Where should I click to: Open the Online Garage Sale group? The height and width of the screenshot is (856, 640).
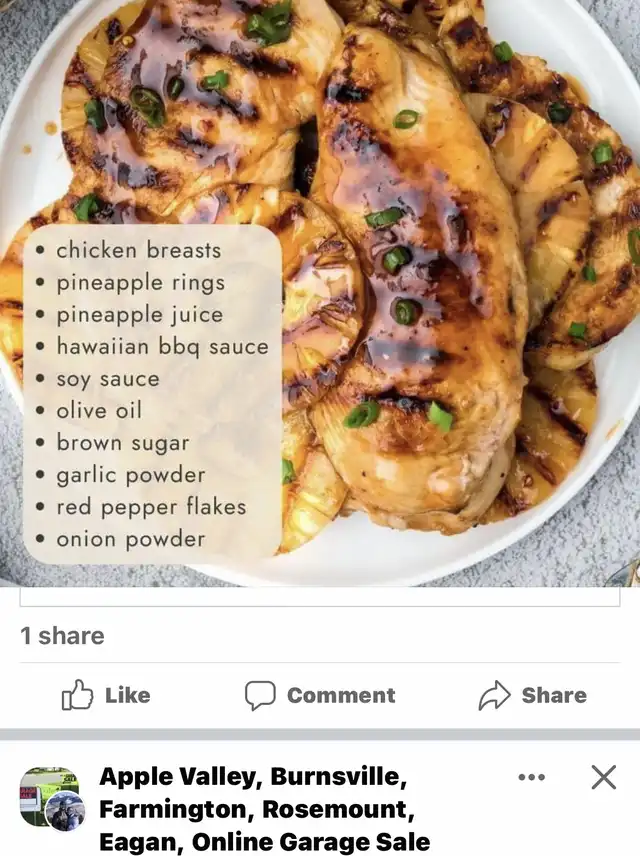tap(265, 809)
